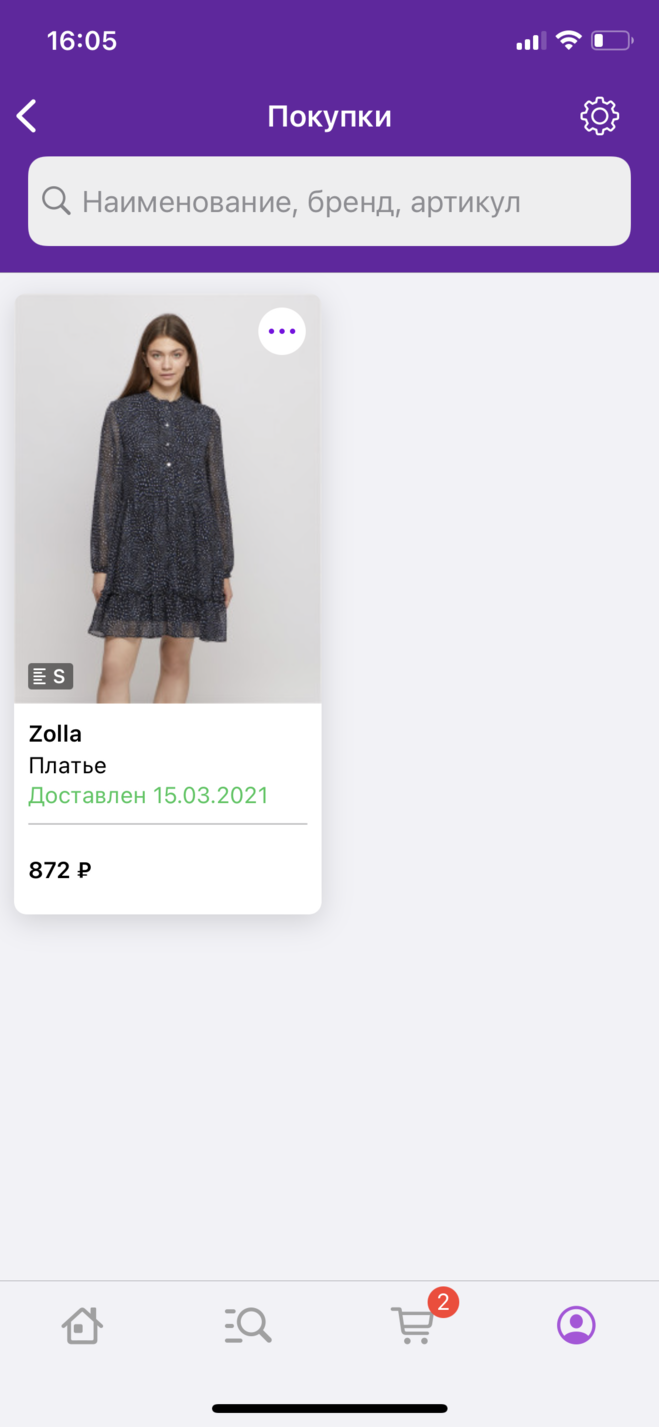The height and width of the screenshot is (1427, 659).
Task: Open the settings gear
Action: coord(599,117)
